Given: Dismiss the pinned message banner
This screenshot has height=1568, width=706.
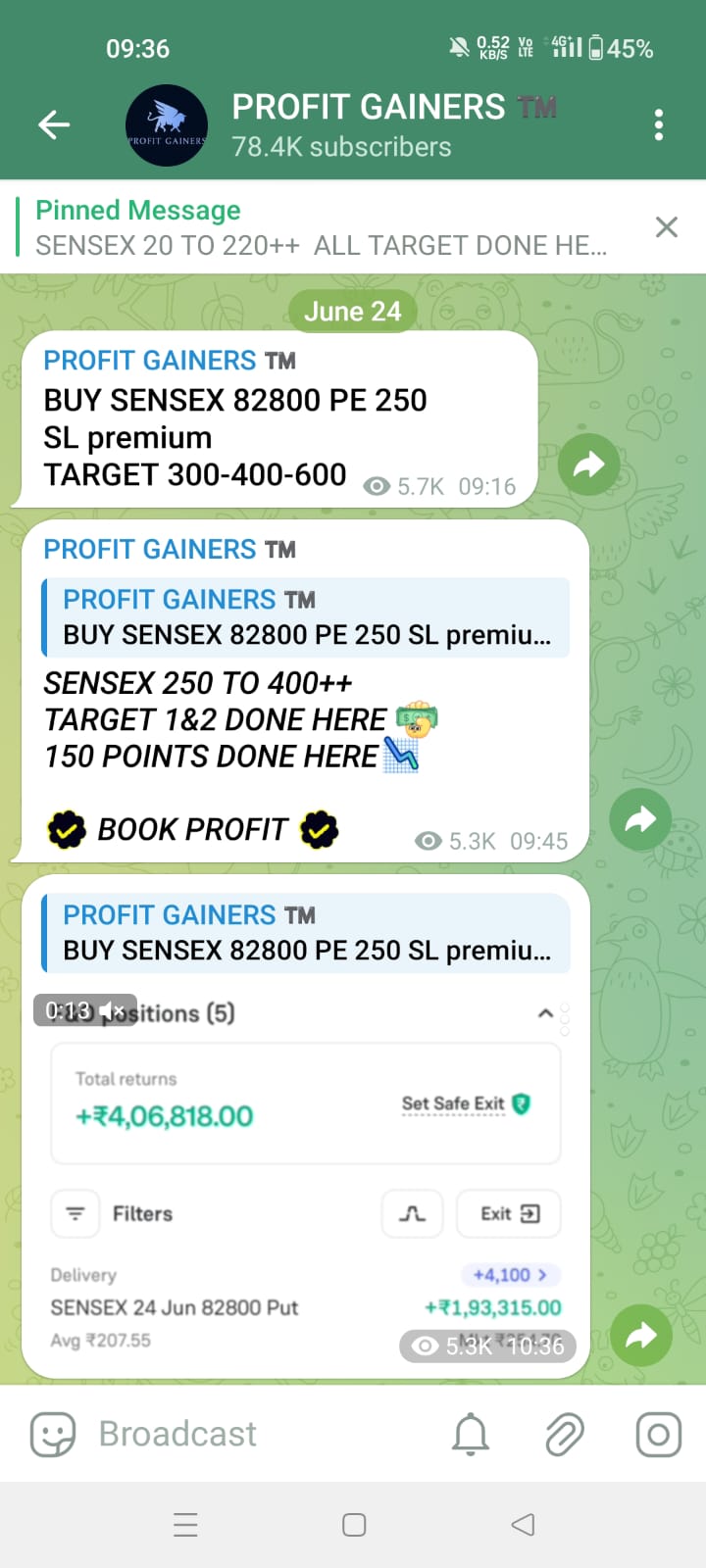Looking at the screenshot, I should [x=667, y=227].
